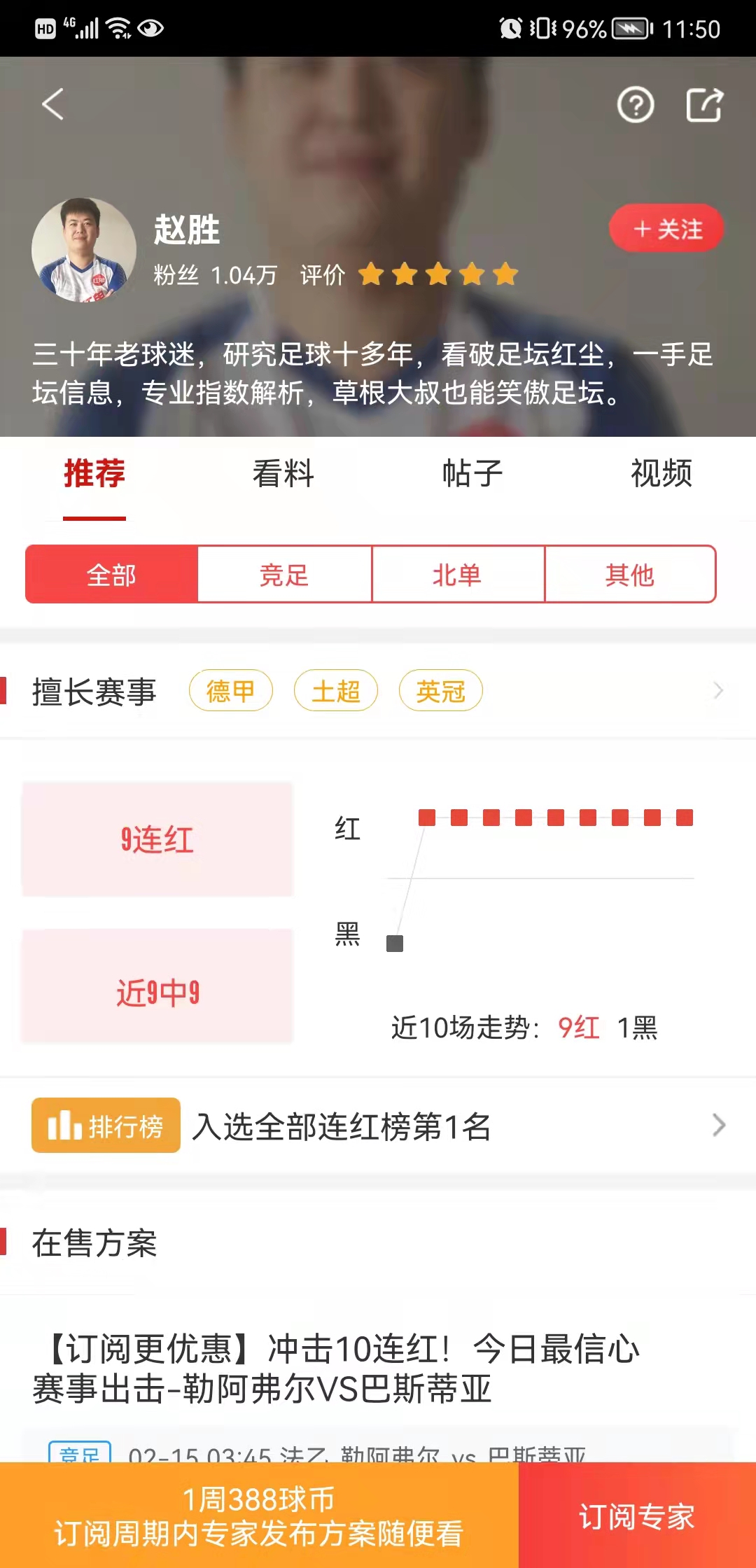Screen dimensions: 756x1568
Task: Open the 排行榜 ranking row
Action: click(378, 1126)
